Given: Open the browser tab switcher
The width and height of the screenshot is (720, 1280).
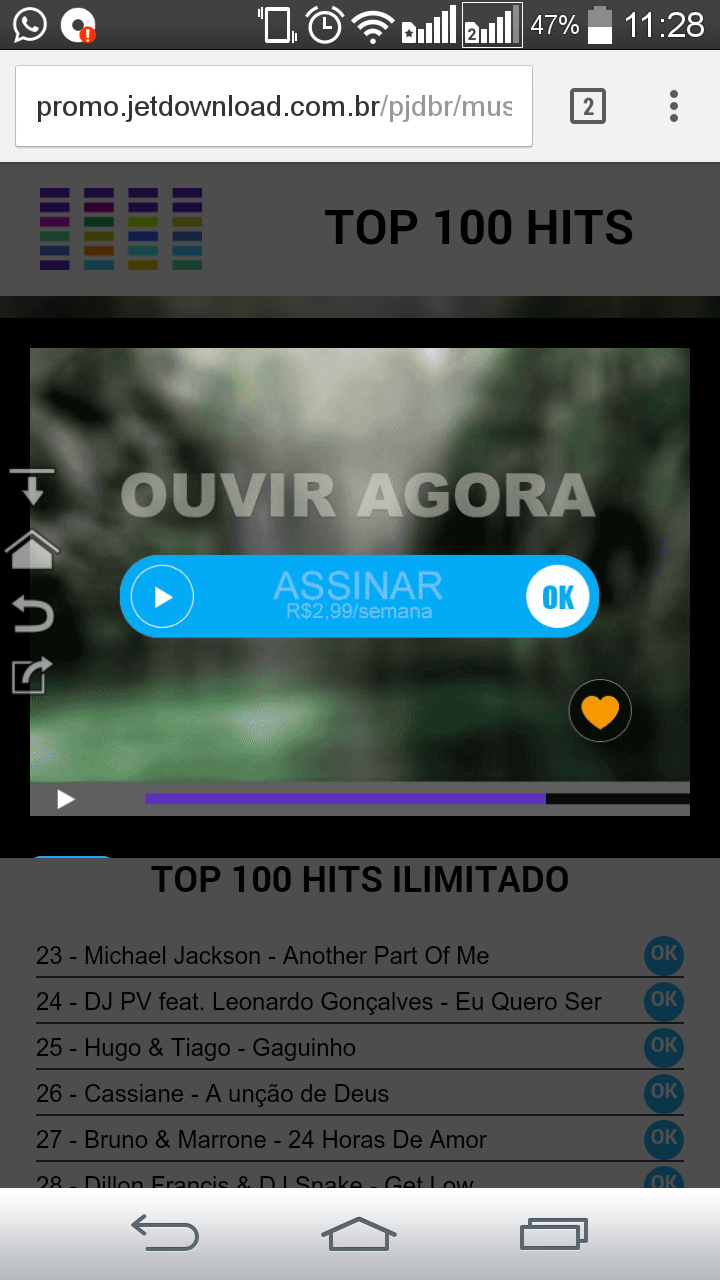Looking at the screenshot, I should pyautogui.click(x=588, y=106).
